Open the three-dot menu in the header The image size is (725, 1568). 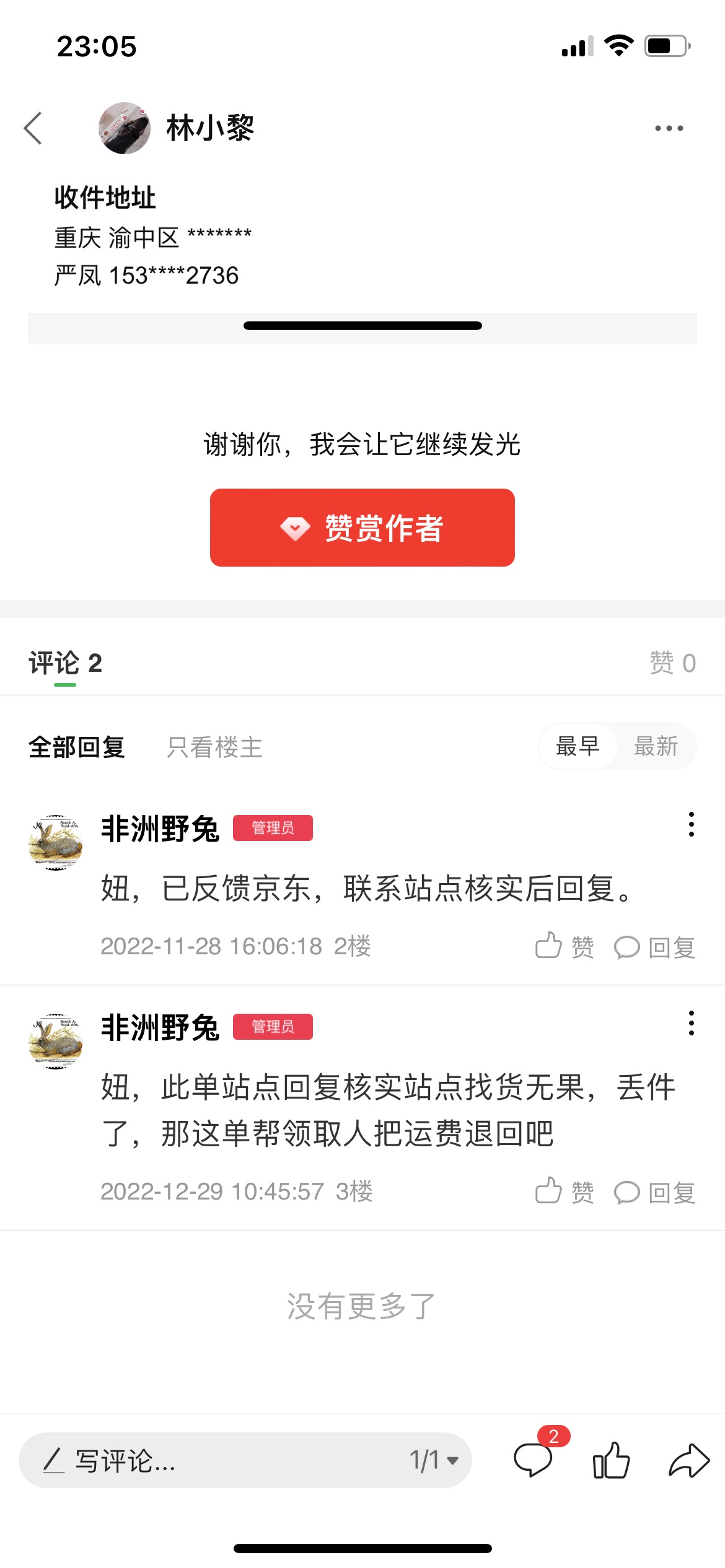point(669,128)
